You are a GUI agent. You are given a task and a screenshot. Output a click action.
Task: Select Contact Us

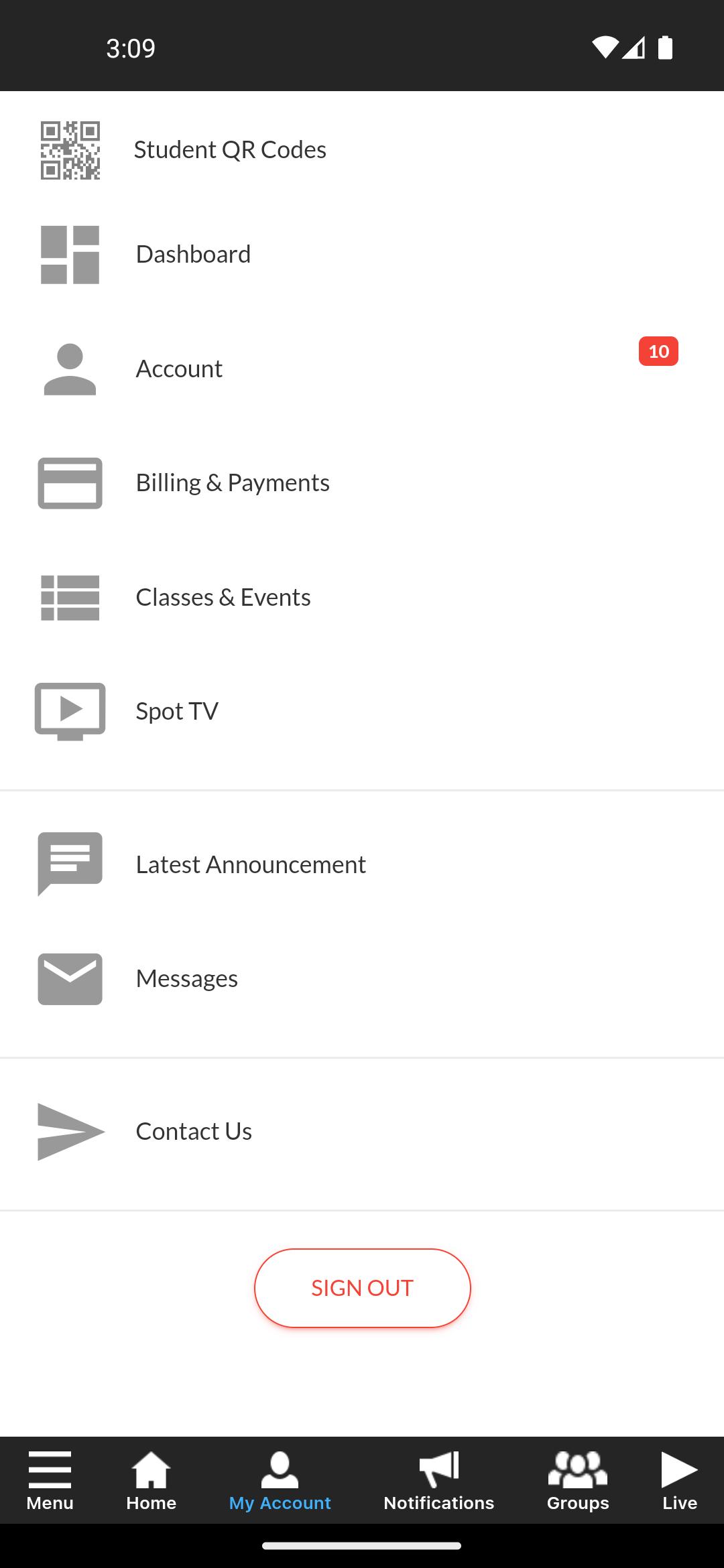194,1131
